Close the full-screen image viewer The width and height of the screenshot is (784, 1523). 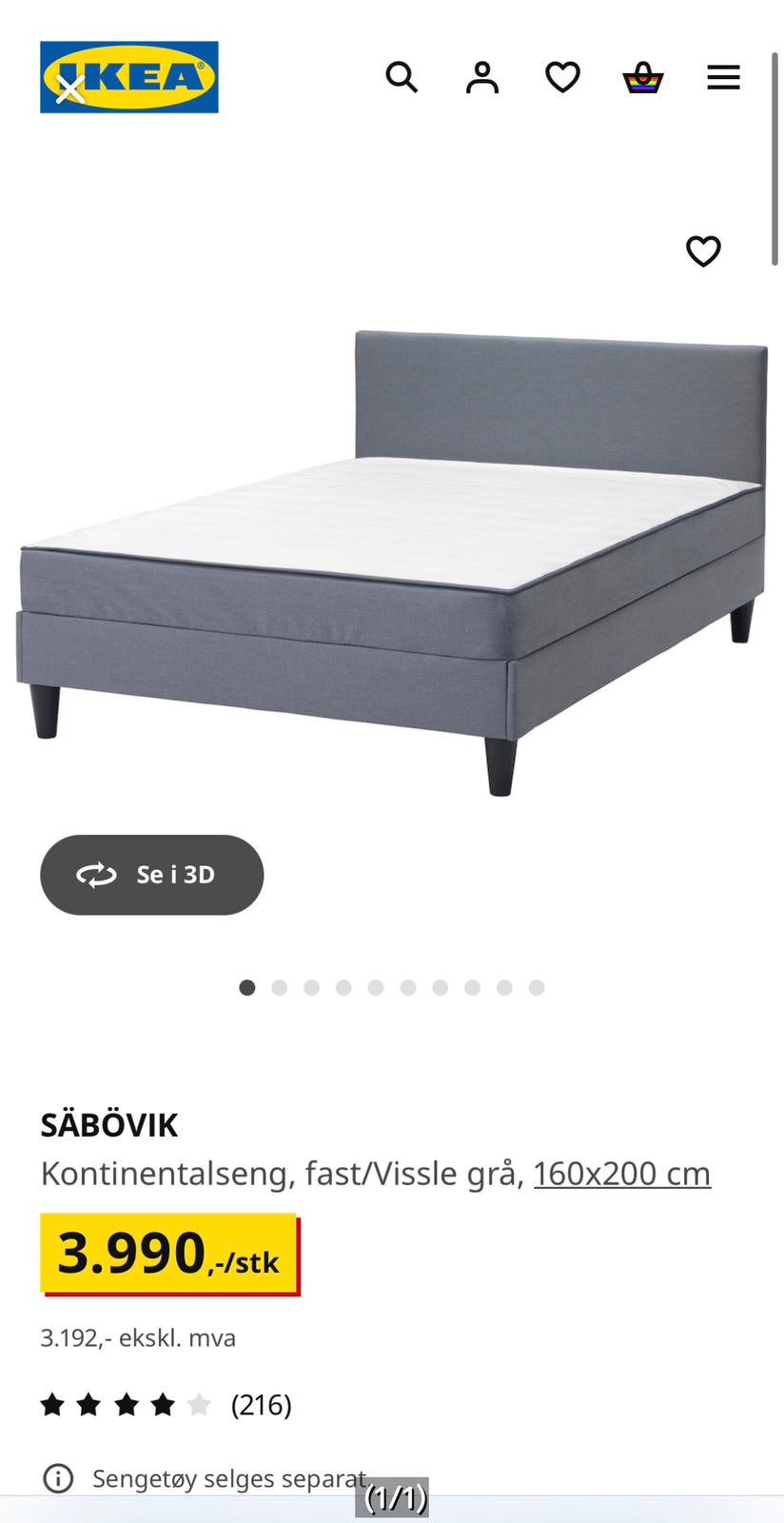pyautogui.click(x=69, y=90)
